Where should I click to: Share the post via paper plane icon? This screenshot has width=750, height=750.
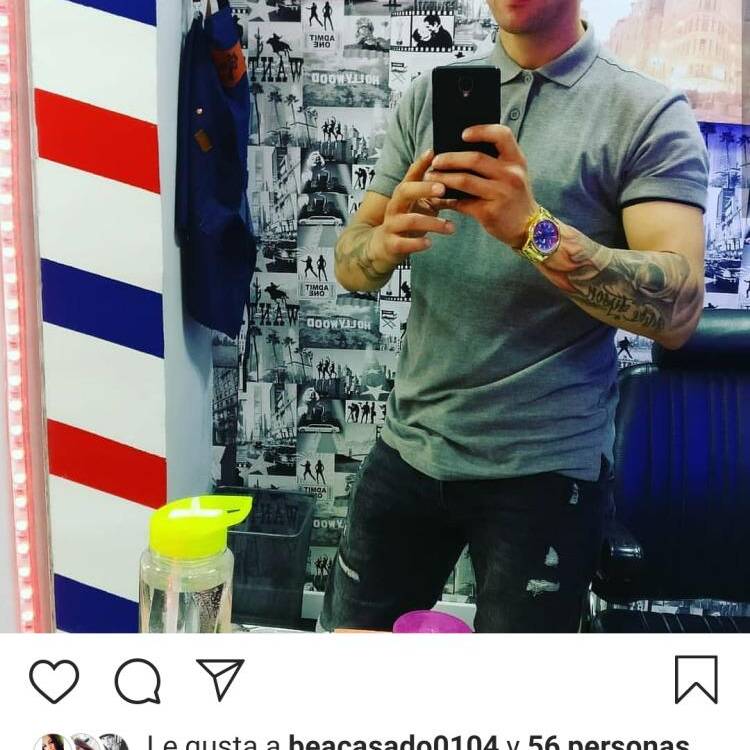pos(220,680)
